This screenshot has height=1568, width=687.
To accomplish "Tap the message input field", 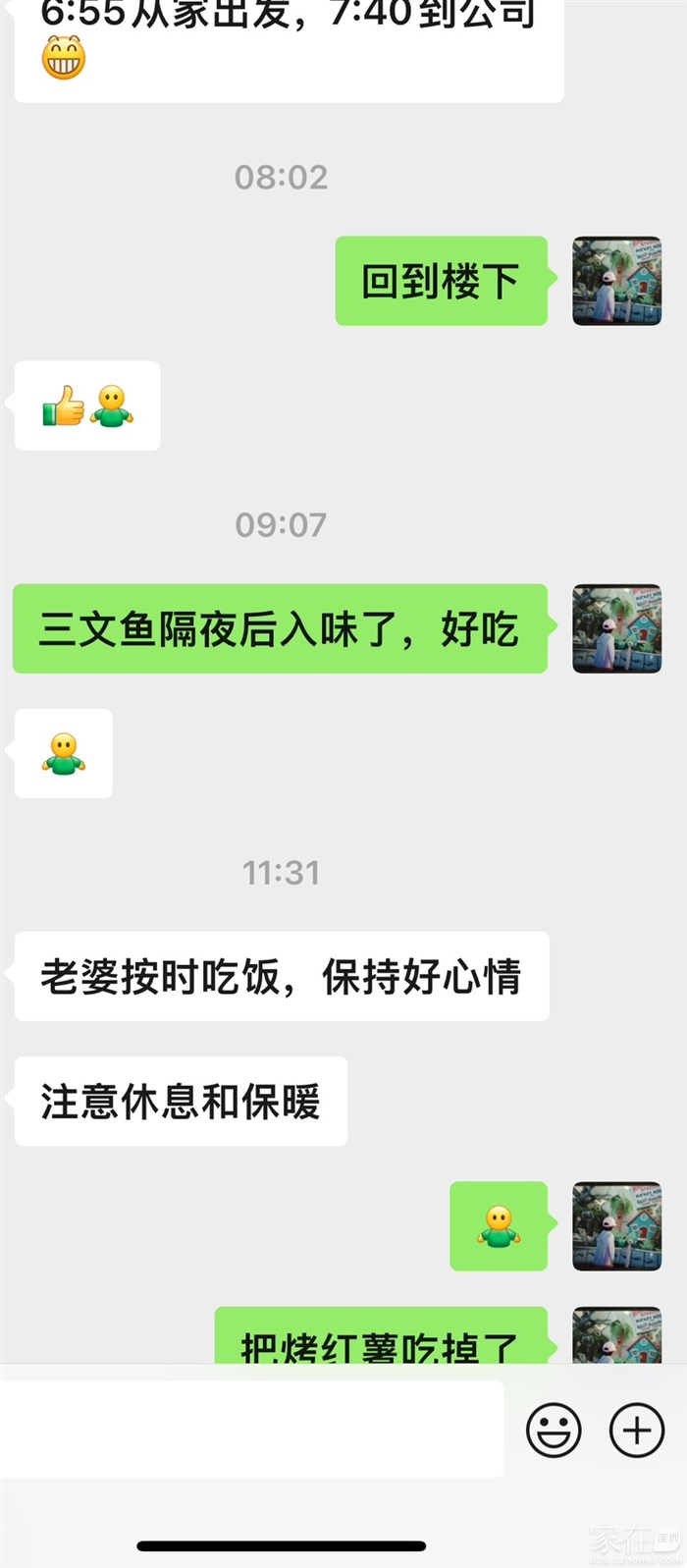I will coord(251,1429).
